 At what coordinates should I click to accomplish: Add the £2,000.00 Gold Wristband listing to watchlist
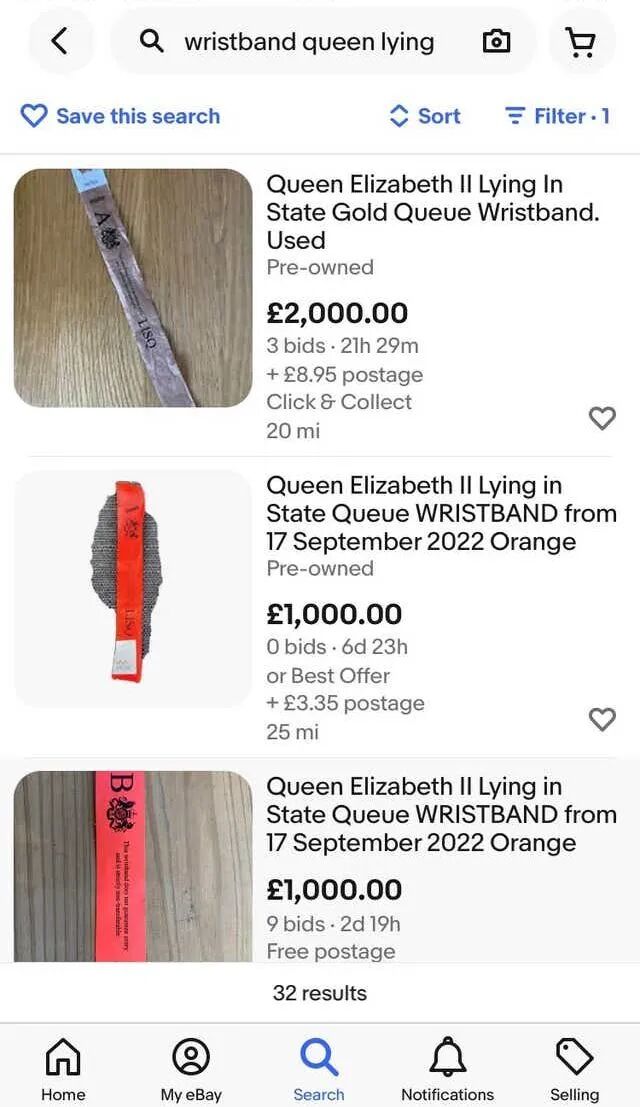601,418
